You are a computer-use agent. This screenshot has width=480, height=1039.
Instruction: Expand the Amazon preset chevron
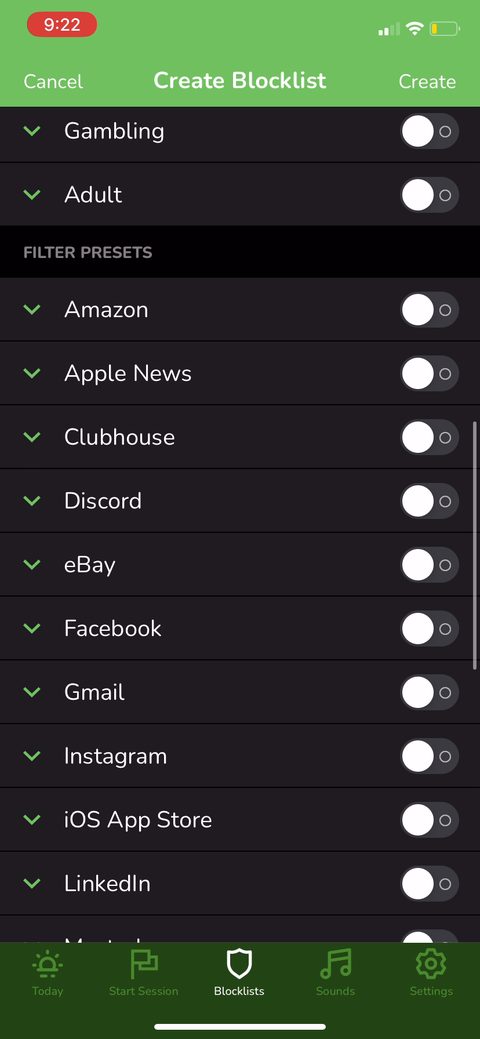click(x=32, y=309)
